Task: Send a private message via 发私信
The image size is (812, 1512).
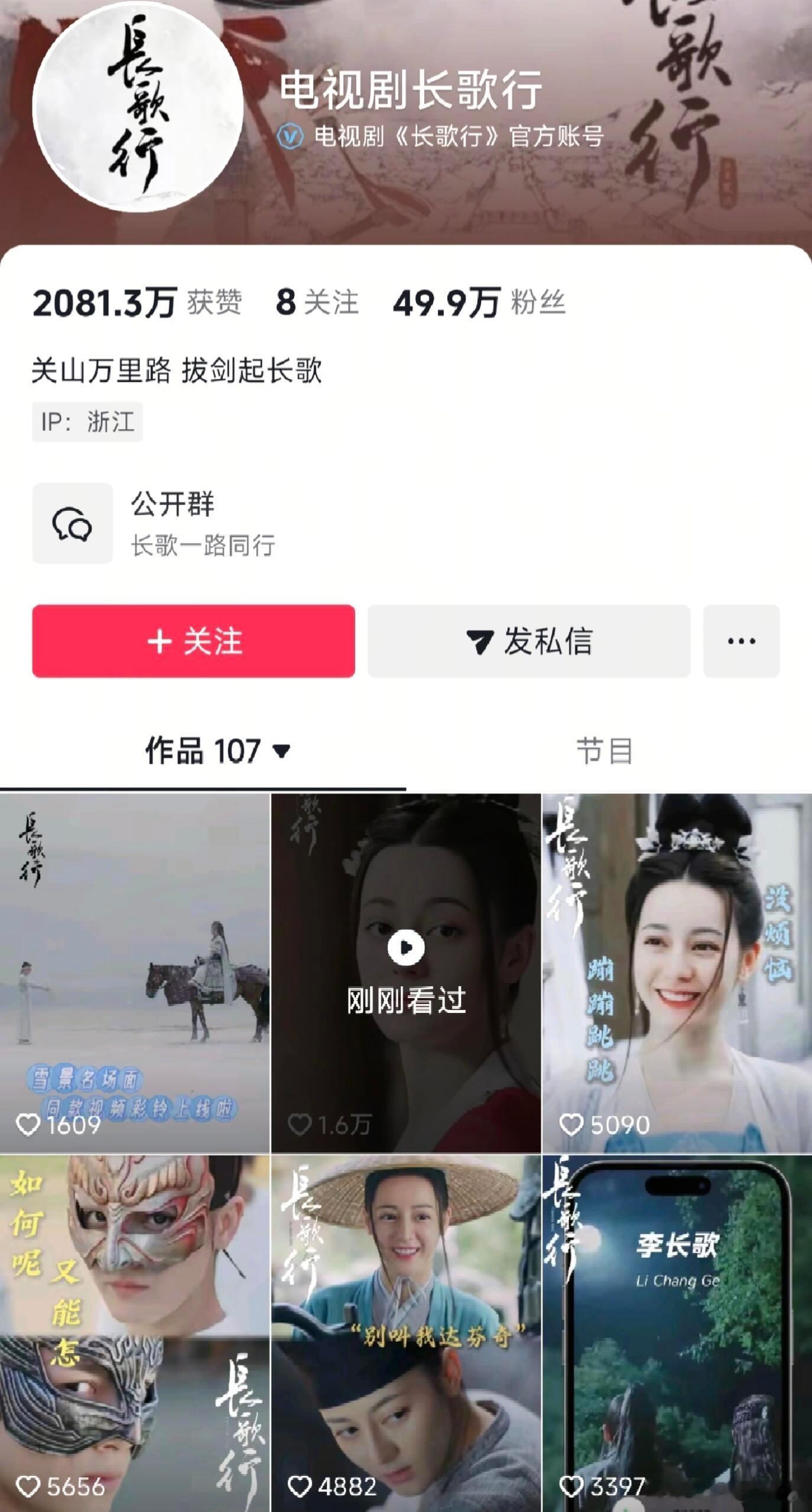Action: (x=528, y=641)
